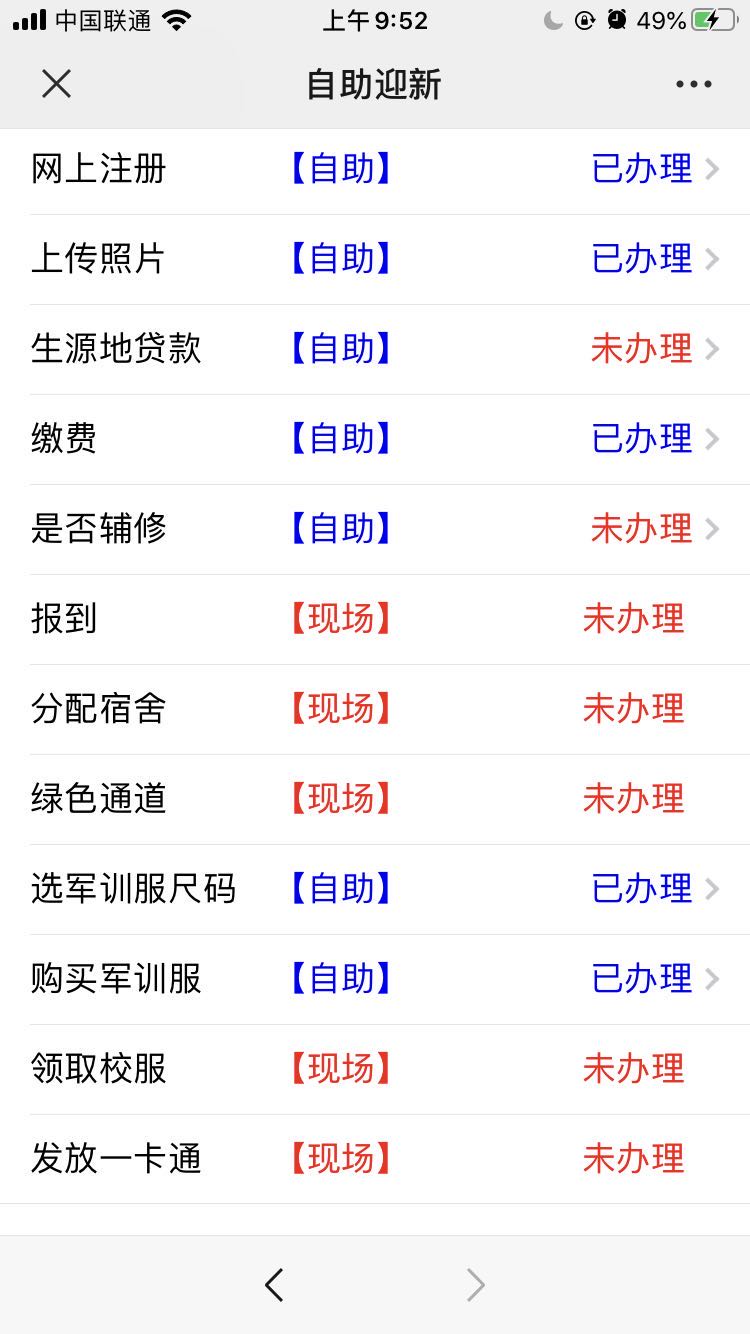Select the 缴费 row
The height and width of the screenshot is (1334, 750).
(x=375, y=439)
